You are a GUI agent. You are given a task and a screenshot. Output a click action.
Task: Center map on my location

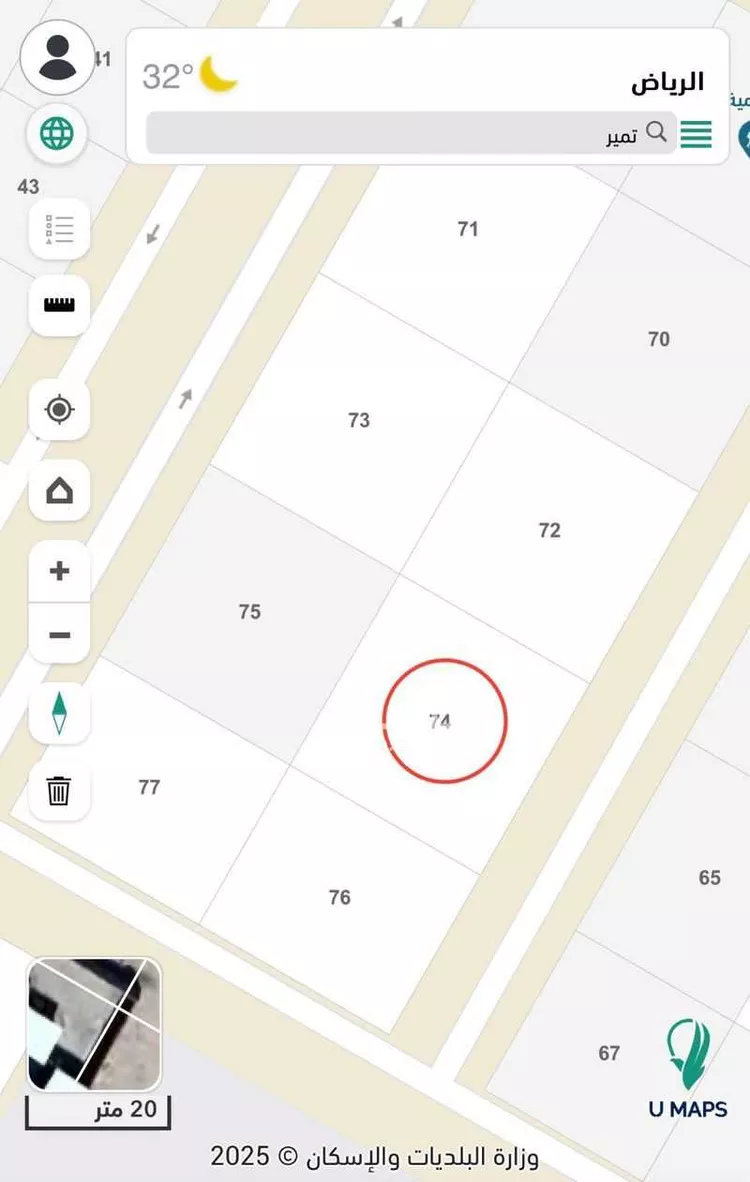point(60,409)
